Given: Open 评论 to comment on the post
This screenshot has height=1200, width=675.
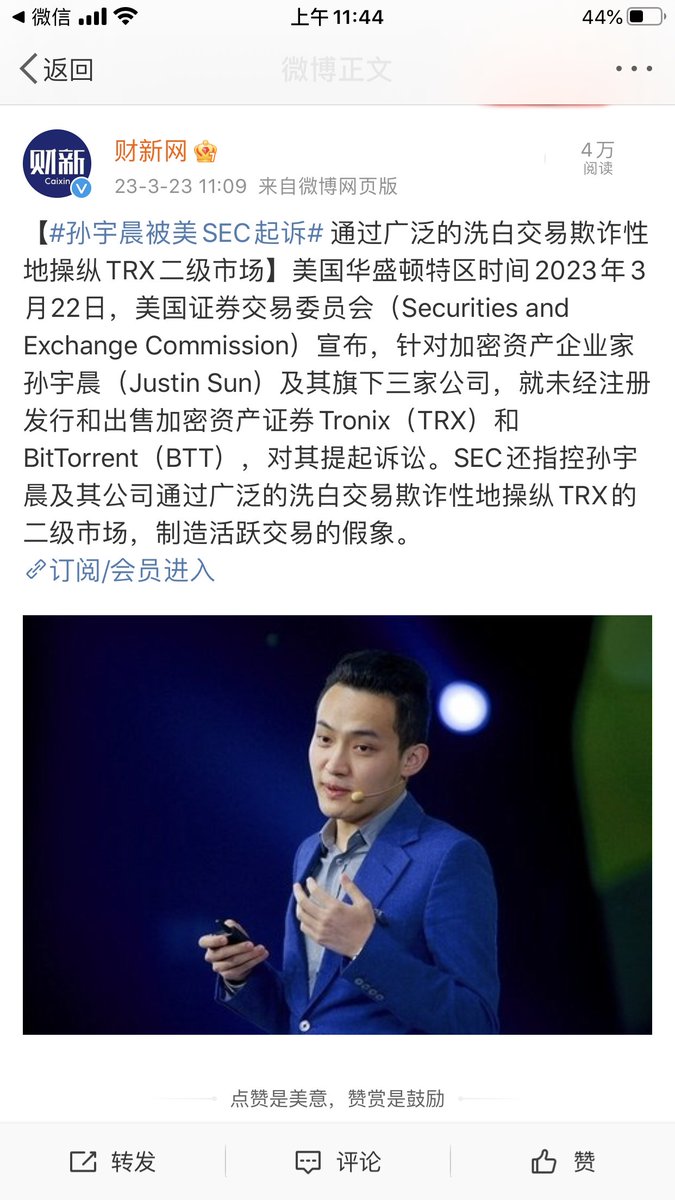Looking at the screenshot, I should pos(338,1161).
